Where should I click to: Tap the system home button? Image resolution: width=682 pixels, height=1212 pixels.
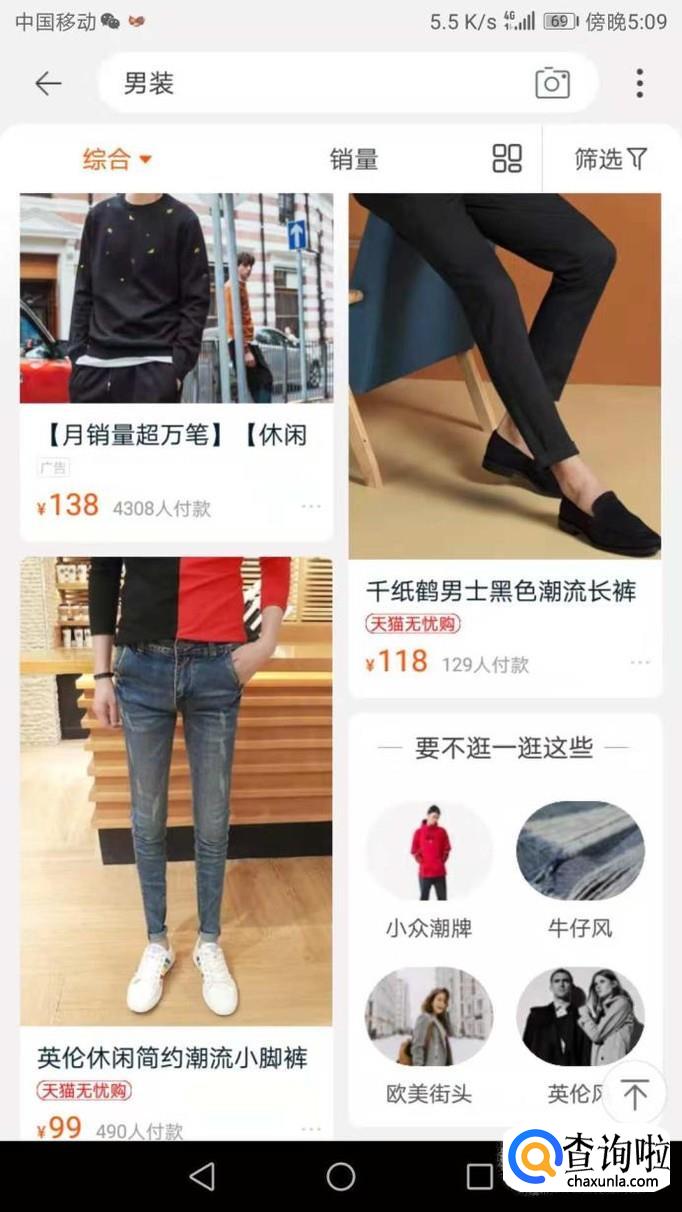click(x=341, y=1177)
